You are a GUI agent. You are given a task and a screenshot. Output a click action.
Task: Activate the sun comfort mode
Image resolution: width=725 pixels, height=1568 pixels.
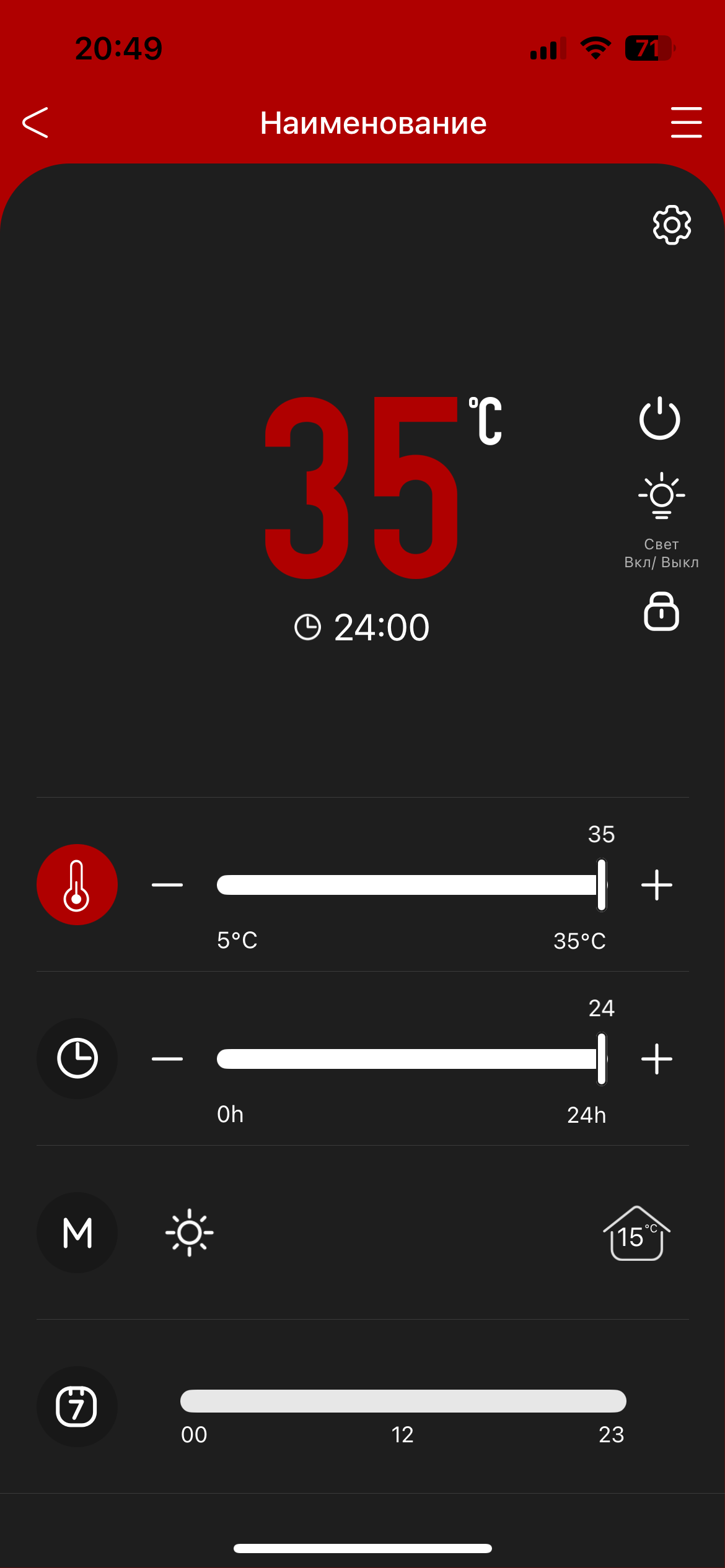coord(189,1232)
